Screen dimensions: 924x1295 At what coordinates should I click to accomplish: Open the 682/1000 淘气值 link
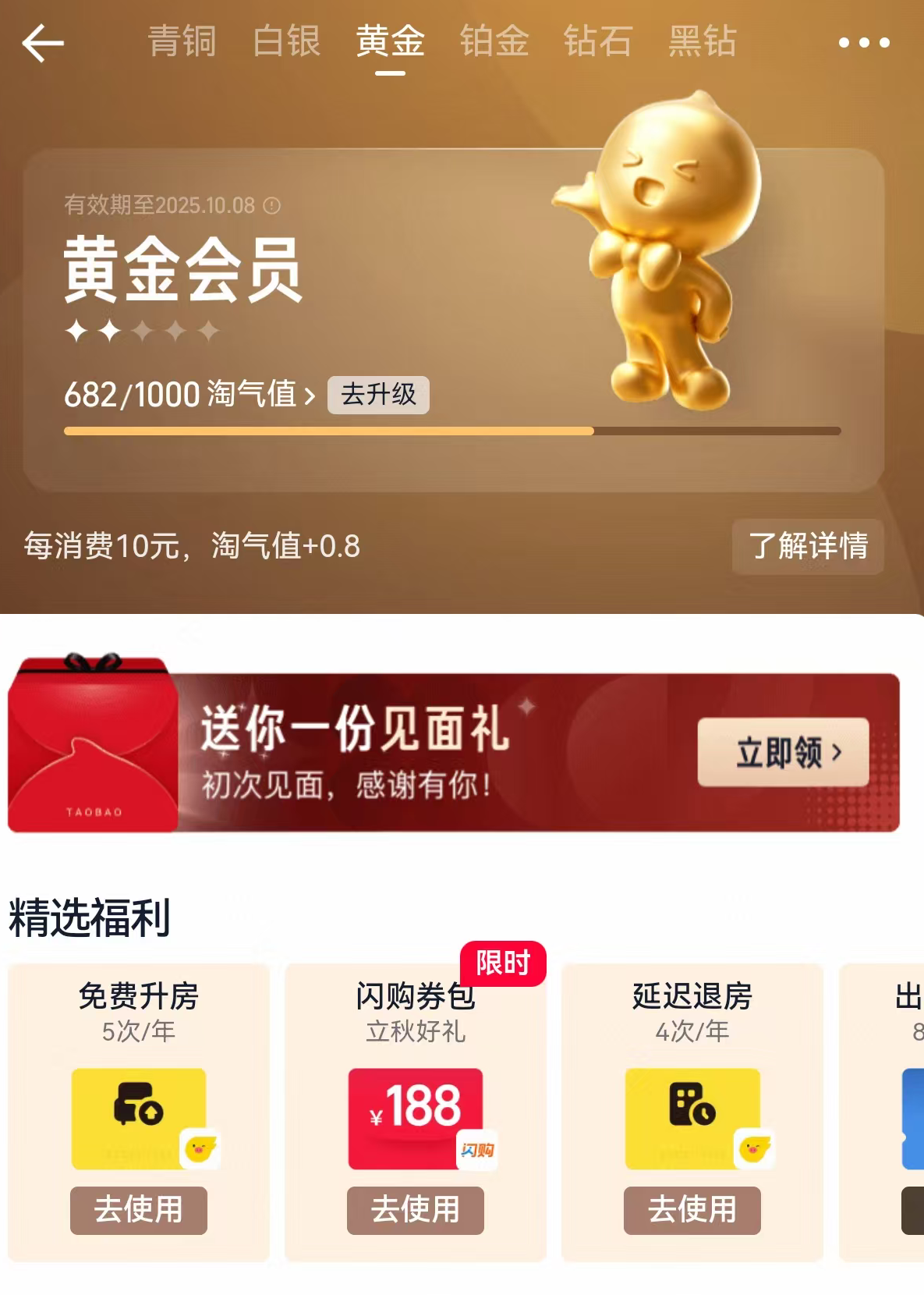[x=189, y=395]
